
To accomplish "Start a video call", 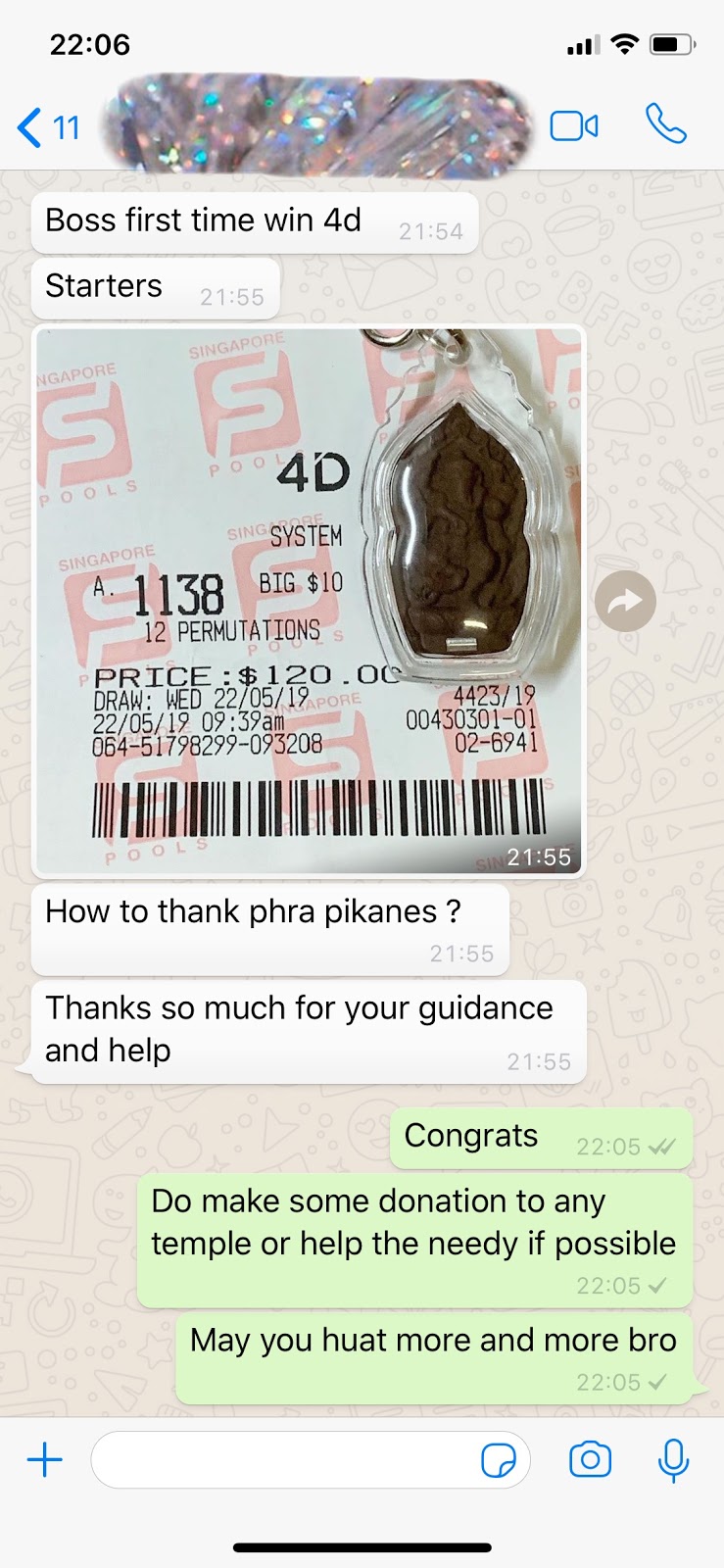I will (574, 126).
